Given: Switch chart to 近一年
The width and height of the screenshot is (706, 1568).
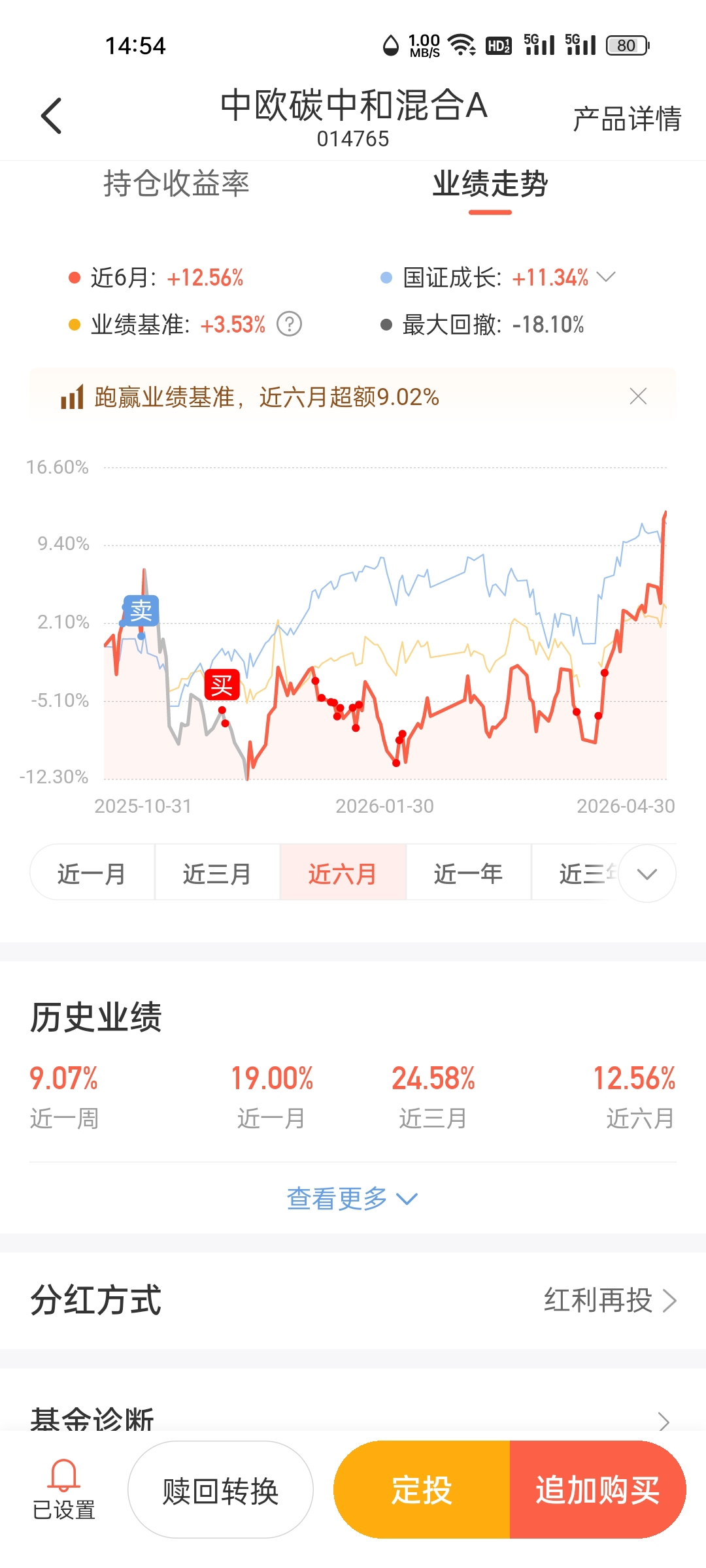Looking at the screenshot, I should pos(468,873).
